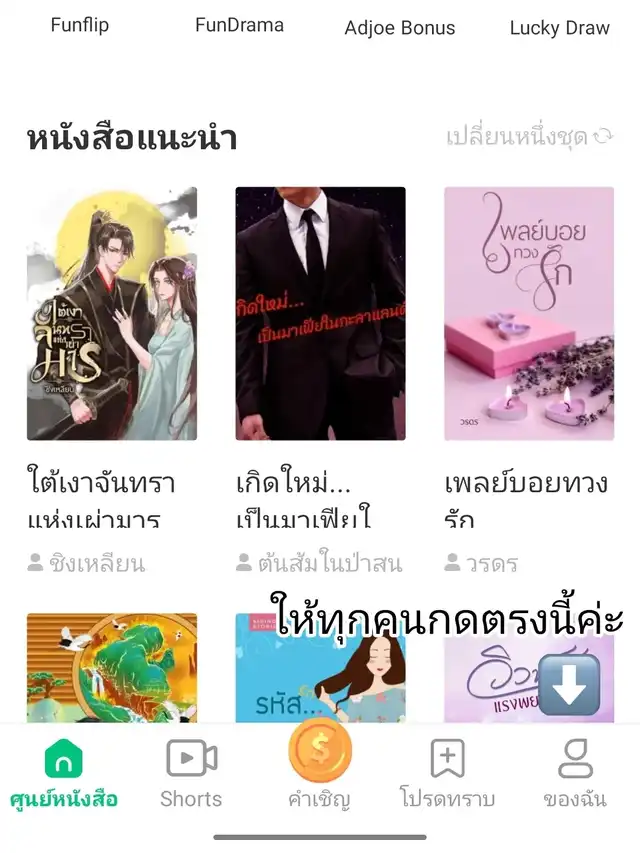Open the book with the รหัส cover
Image resolution: width=640 pixels, height=853 pixels.
click(320, 668)
